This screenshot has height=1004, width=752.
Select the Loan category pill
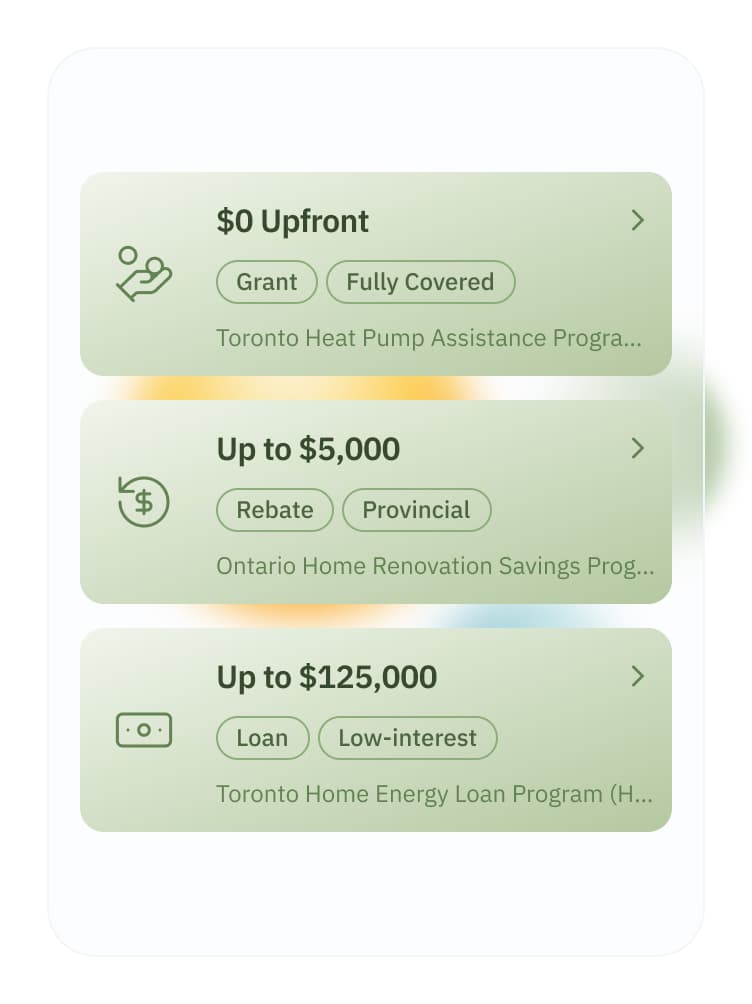[262, 738]
